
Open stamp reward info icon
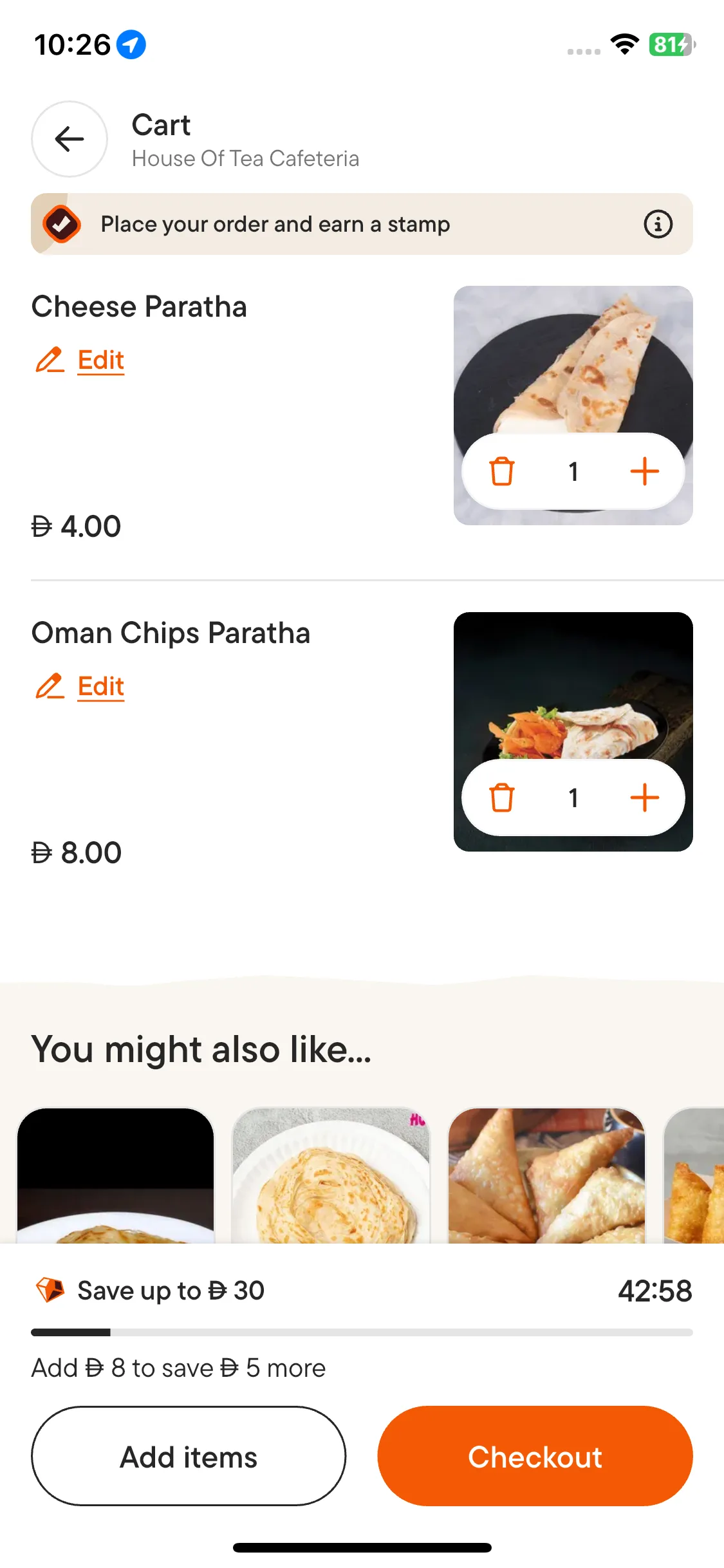click(x=658, y=225)
